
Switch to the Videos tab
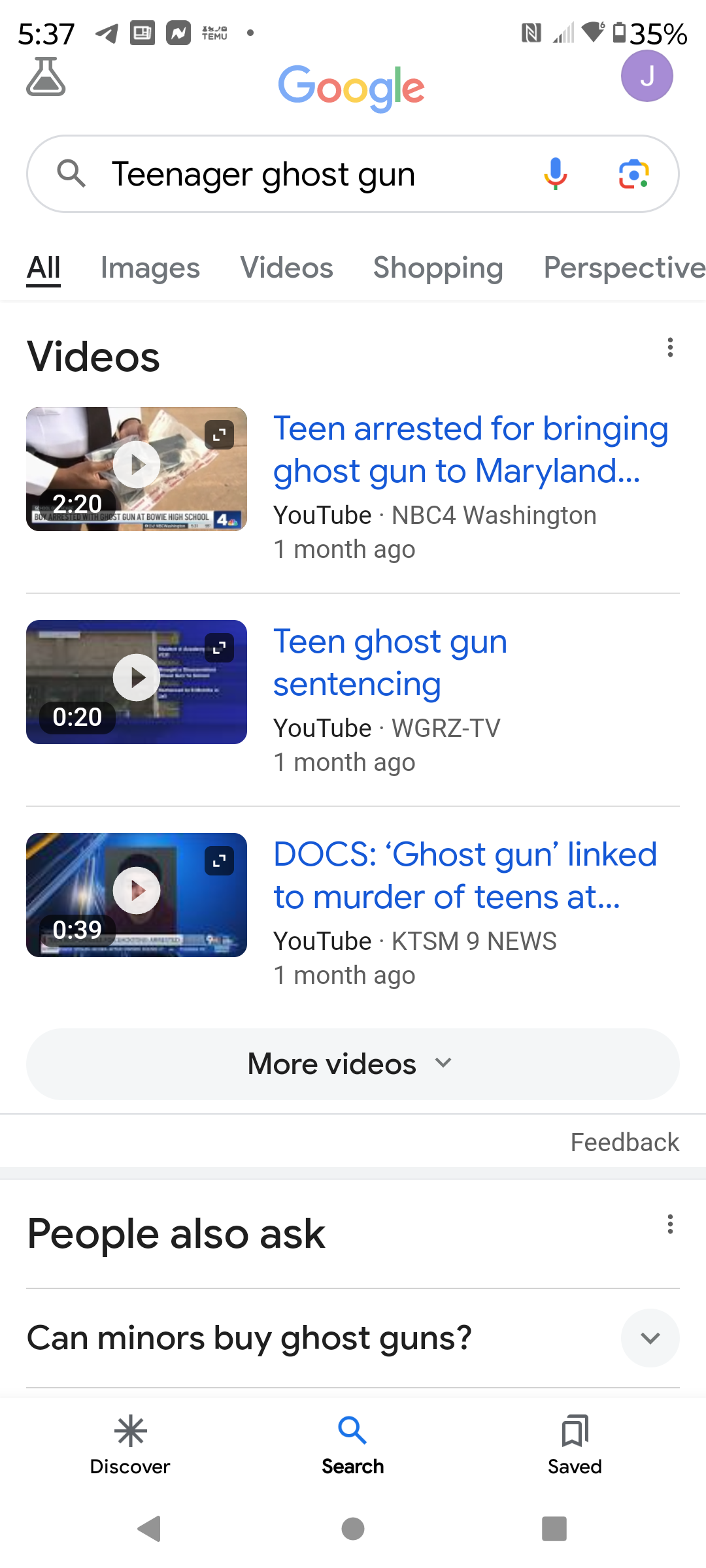[286, 268]
